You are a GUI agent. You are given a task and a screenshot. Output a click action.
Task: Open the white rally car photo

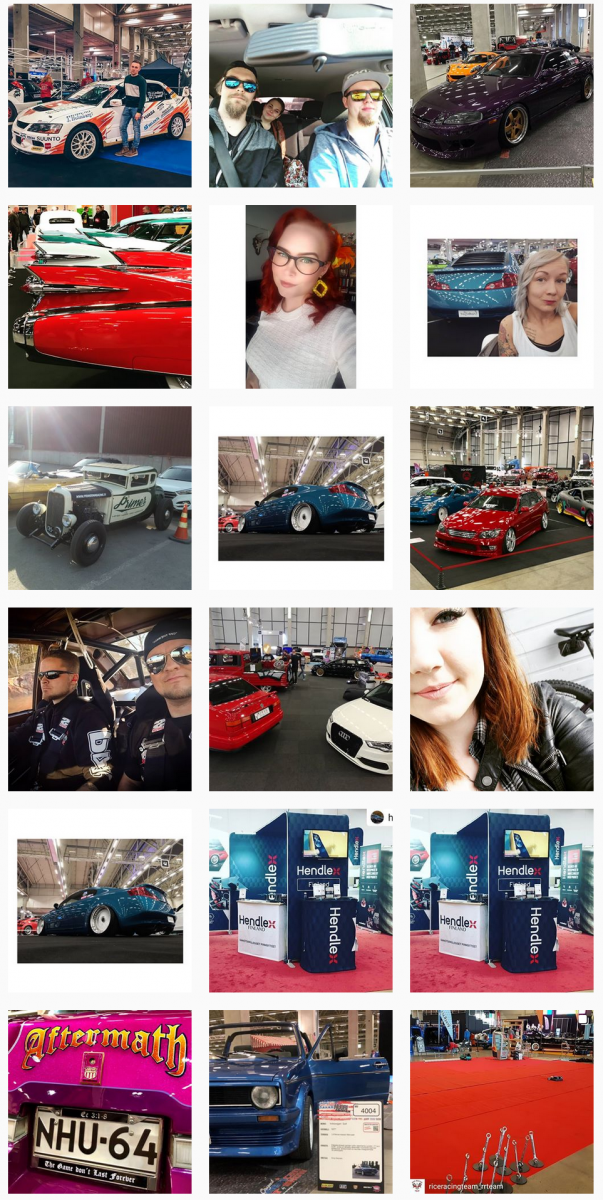coord(100,96)
